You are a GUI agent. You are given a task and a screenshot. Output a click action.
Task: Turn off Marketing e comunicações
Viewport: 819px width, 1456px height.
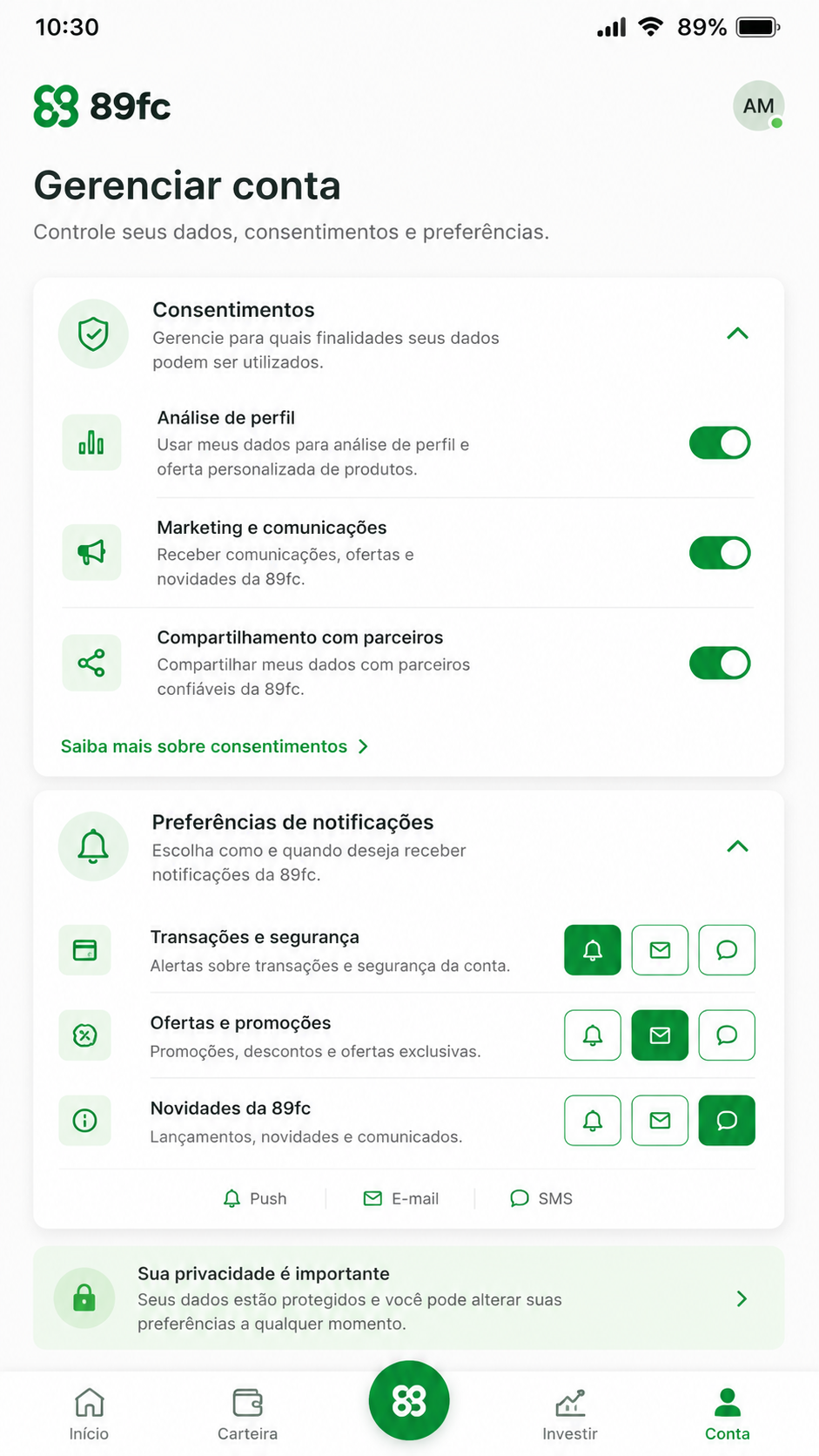(720, 553)
